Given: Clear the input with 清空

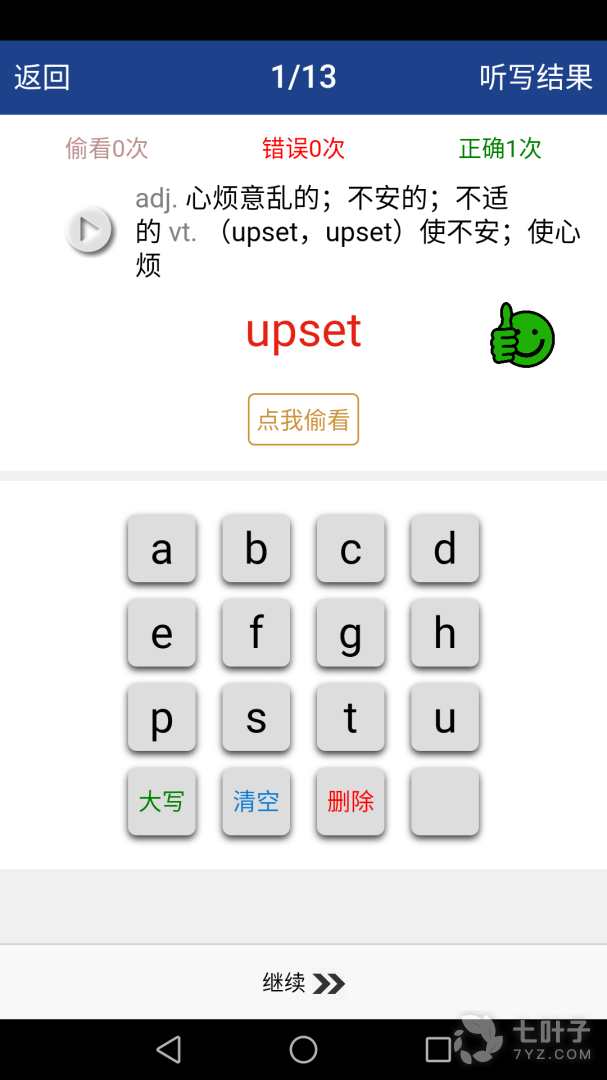Looking at the screenshot, I should point(256,802).
